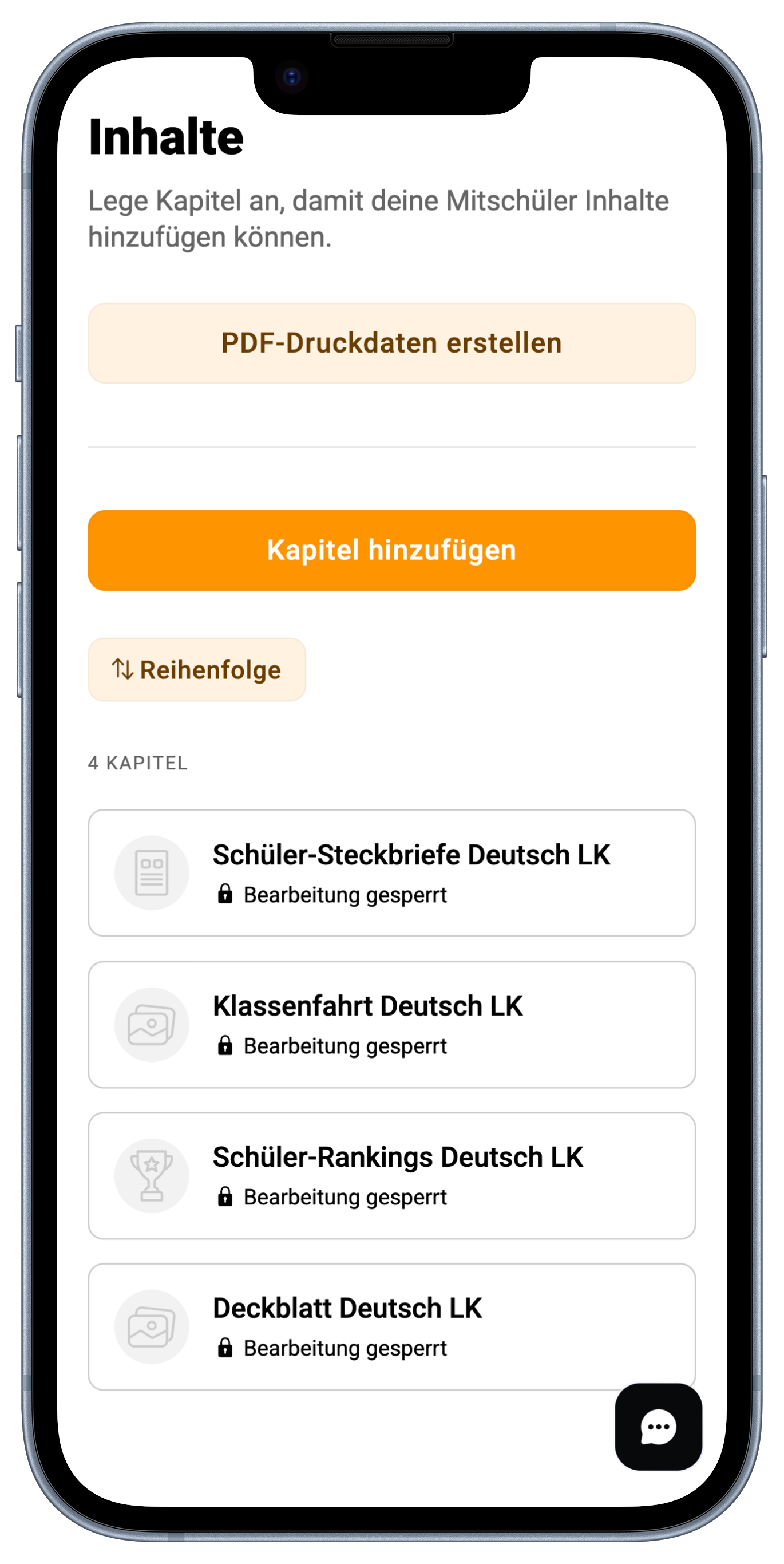Select Schüler-Rankings Deutsch LK chapter
Viewport: 784px width, 1564px height.
(391, 1175)
